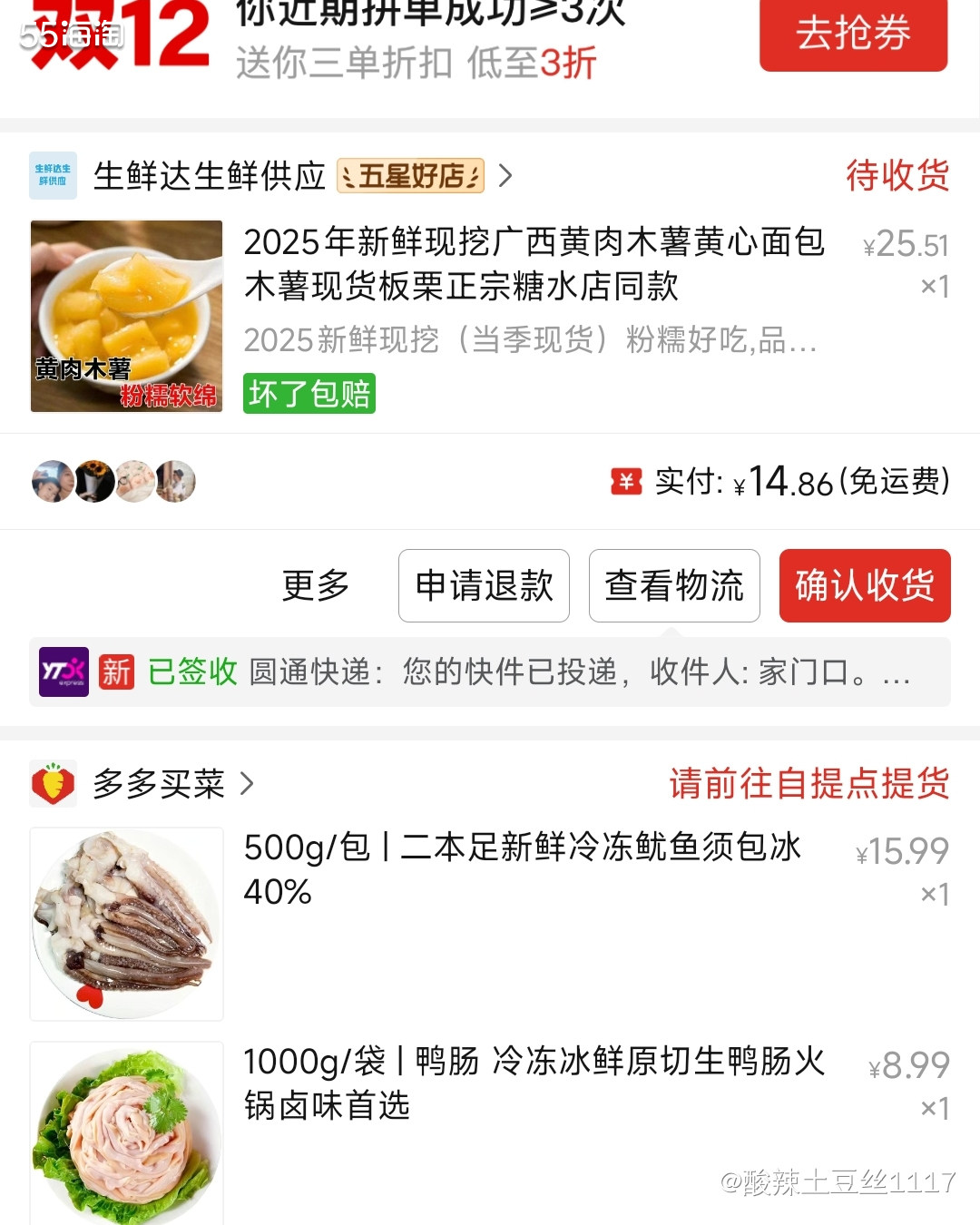980x1225 pixels.
Task: Expand the chevron next to the store name
Action: pyautogui.click(x=507, y=175)
